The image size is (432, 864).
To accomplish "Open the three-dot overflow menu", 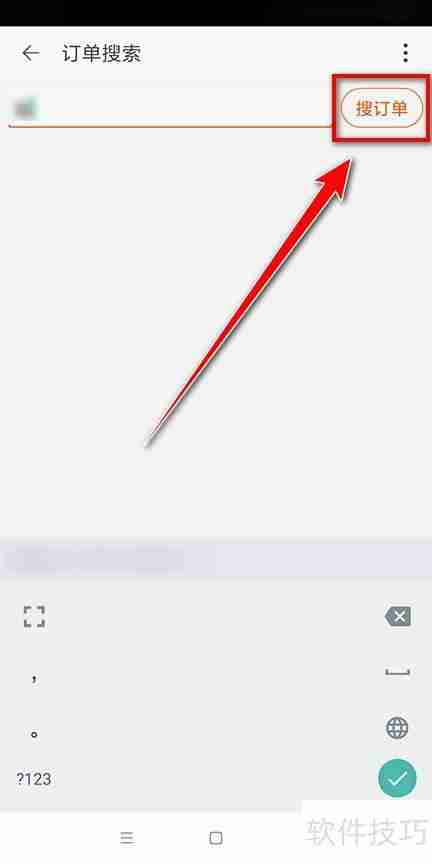I will 406,53.
